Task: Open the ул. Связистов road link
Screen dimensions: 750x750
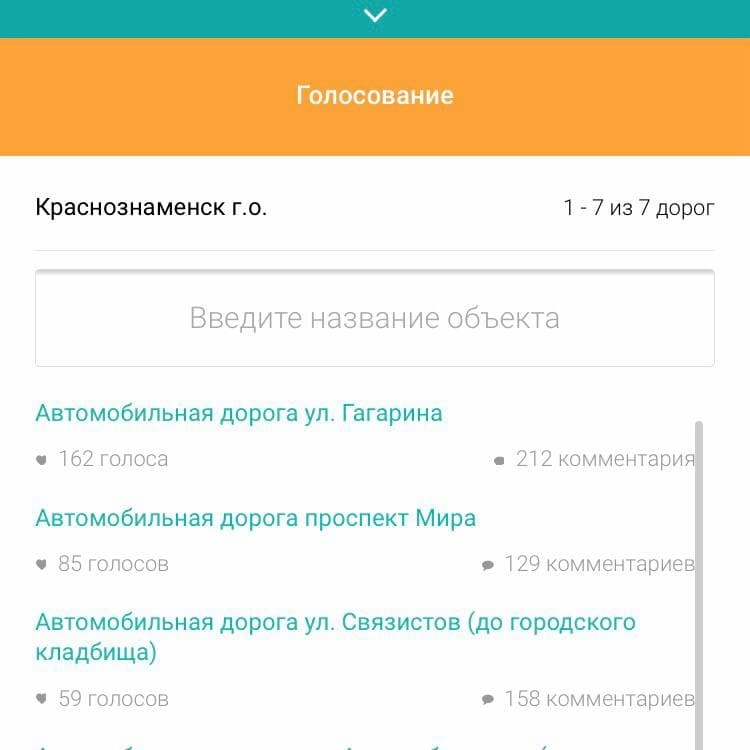Action: coord(335,637)
